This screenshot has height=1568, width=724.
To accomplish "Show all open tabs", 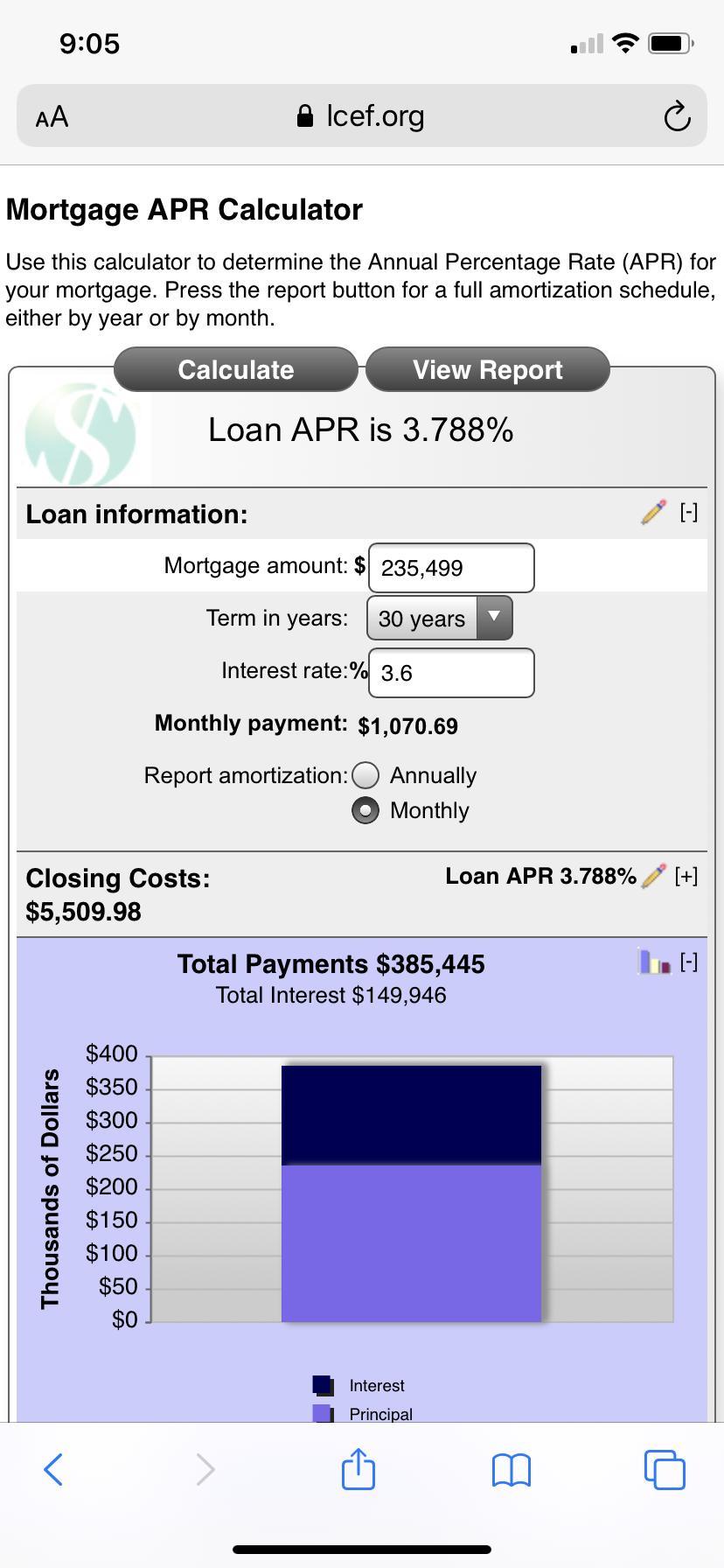I will coord(665,1469).
